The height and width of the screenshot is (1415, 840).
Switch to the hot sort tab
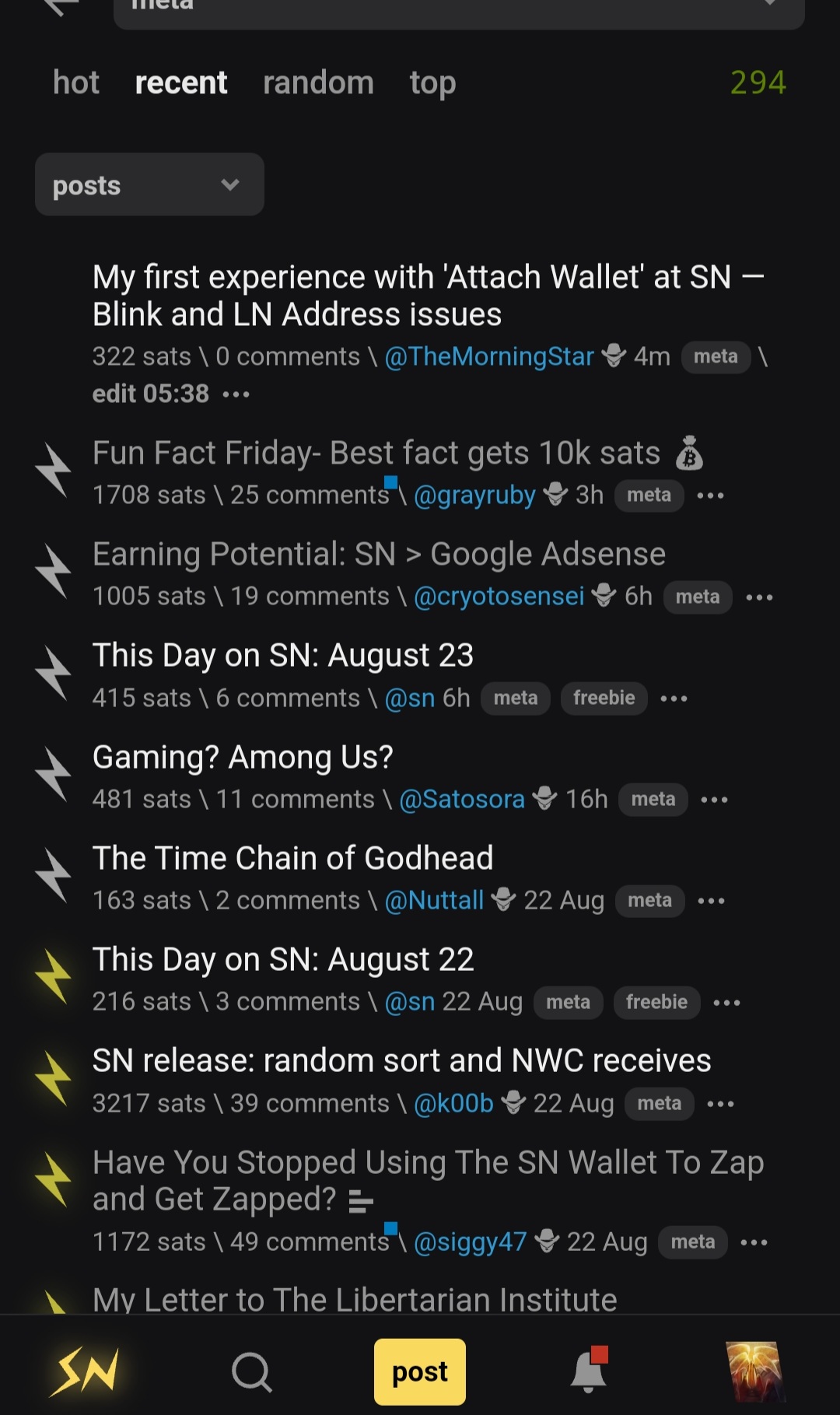[x=76, y=82]
